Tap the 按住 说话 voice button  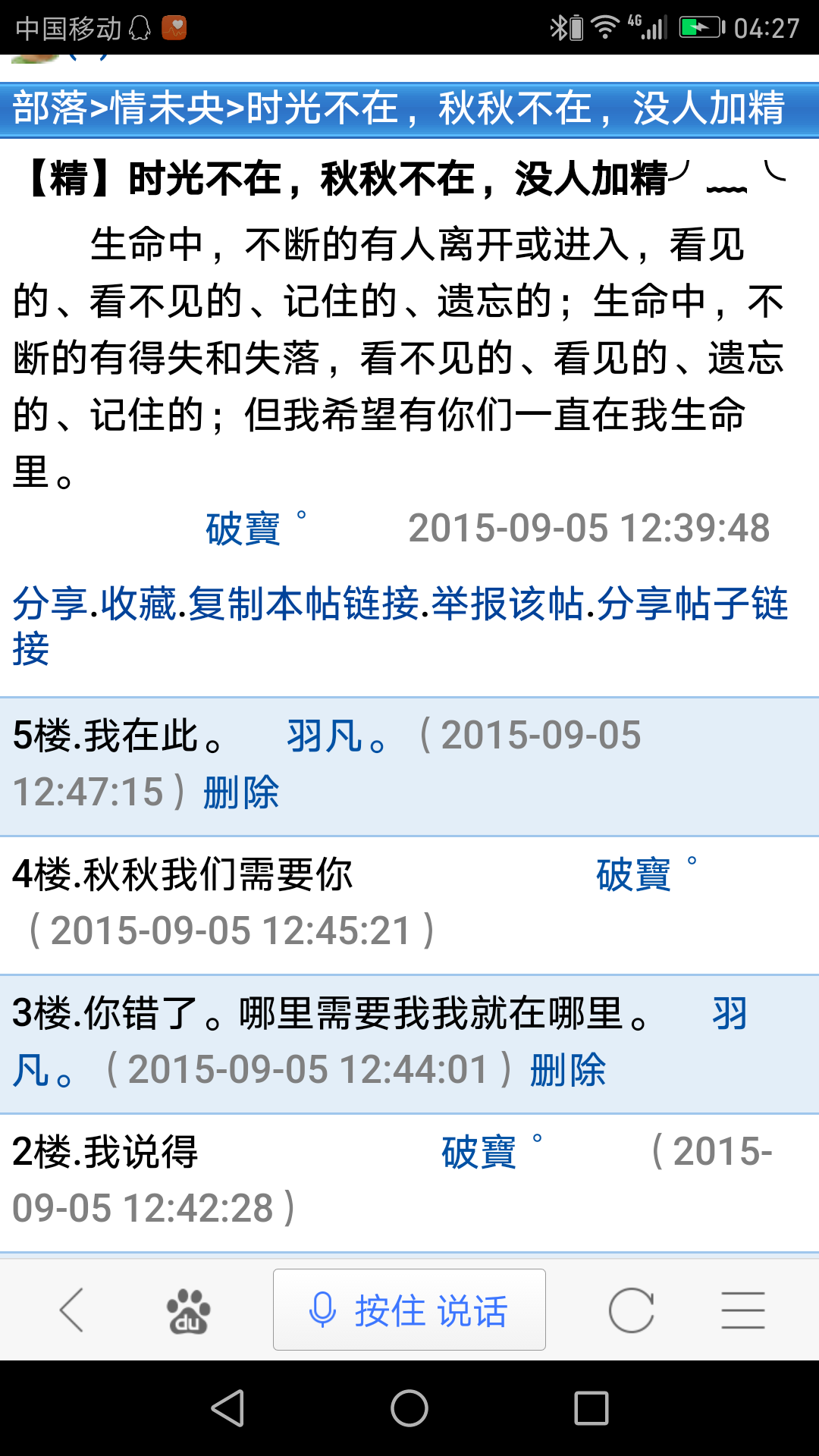pyautogui.click(x=409, y=1310)
